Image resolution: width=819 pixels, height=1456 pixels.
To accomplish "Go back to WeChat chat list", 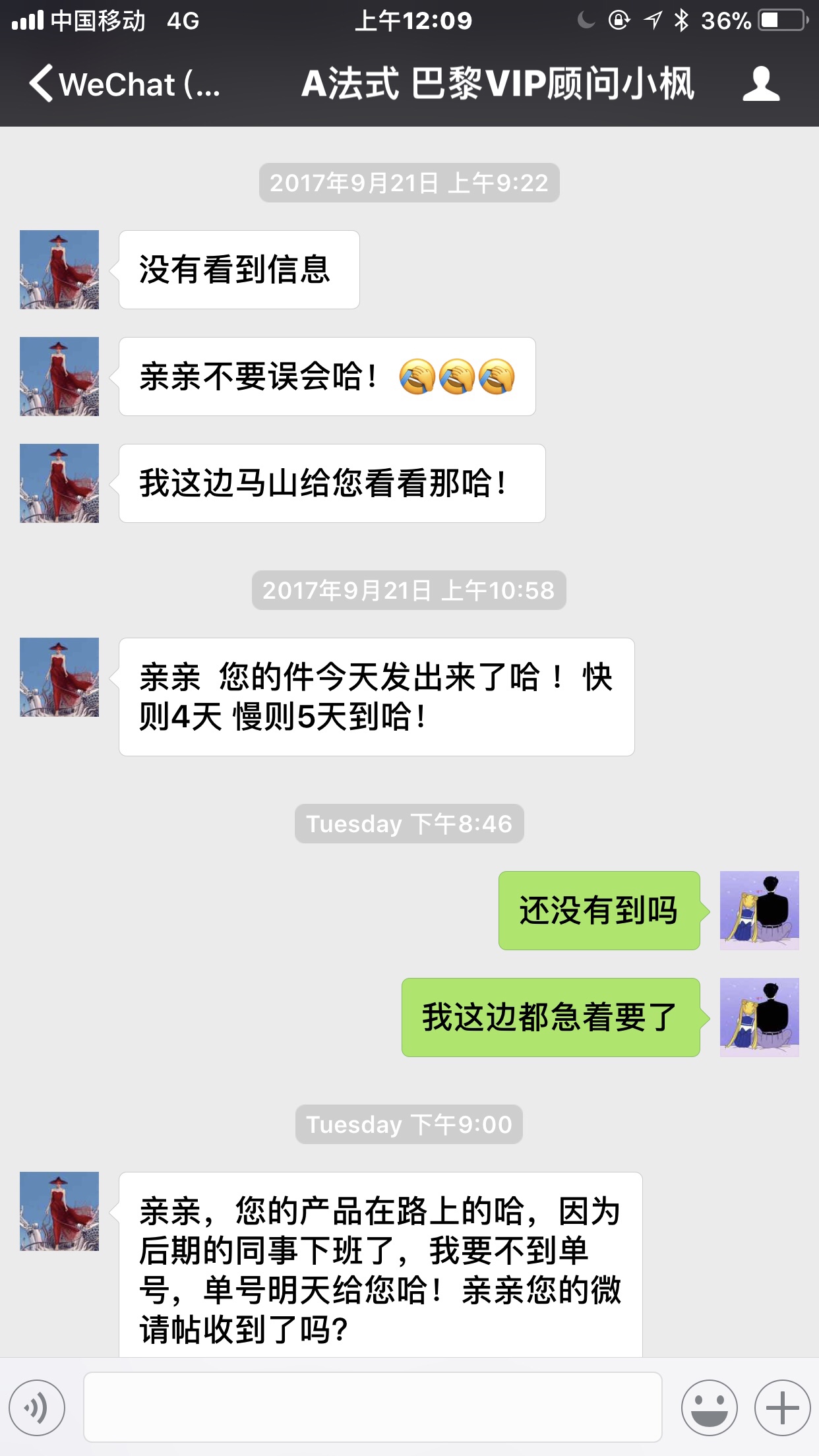I will pyautogui.click(x=122, y=84).
